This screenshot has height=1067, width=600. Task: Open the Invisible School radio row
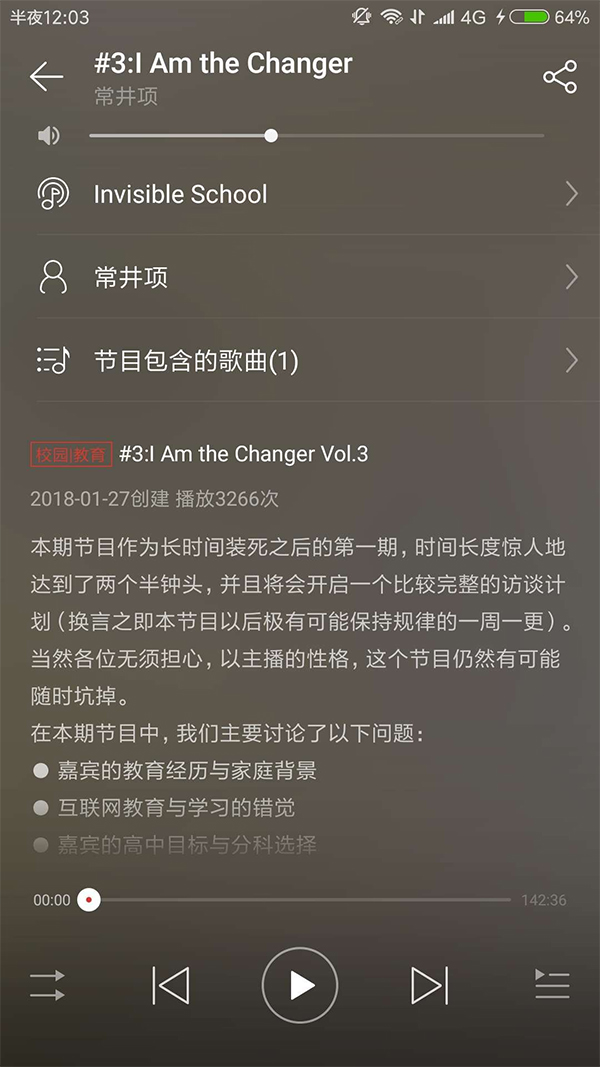click(300, 194)
